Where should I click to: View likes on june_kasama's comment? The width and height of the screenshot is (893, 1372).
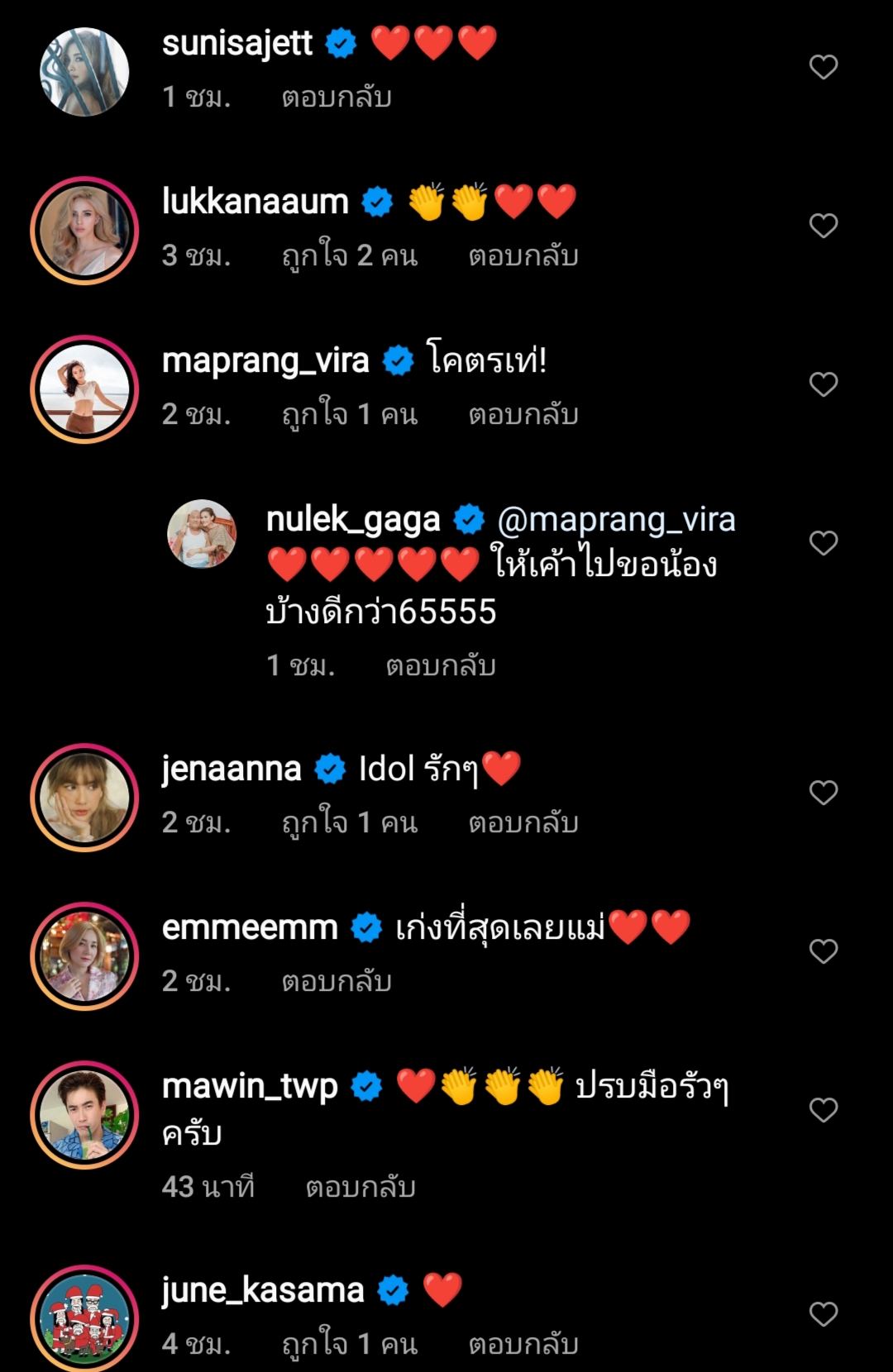[349, 1345]
